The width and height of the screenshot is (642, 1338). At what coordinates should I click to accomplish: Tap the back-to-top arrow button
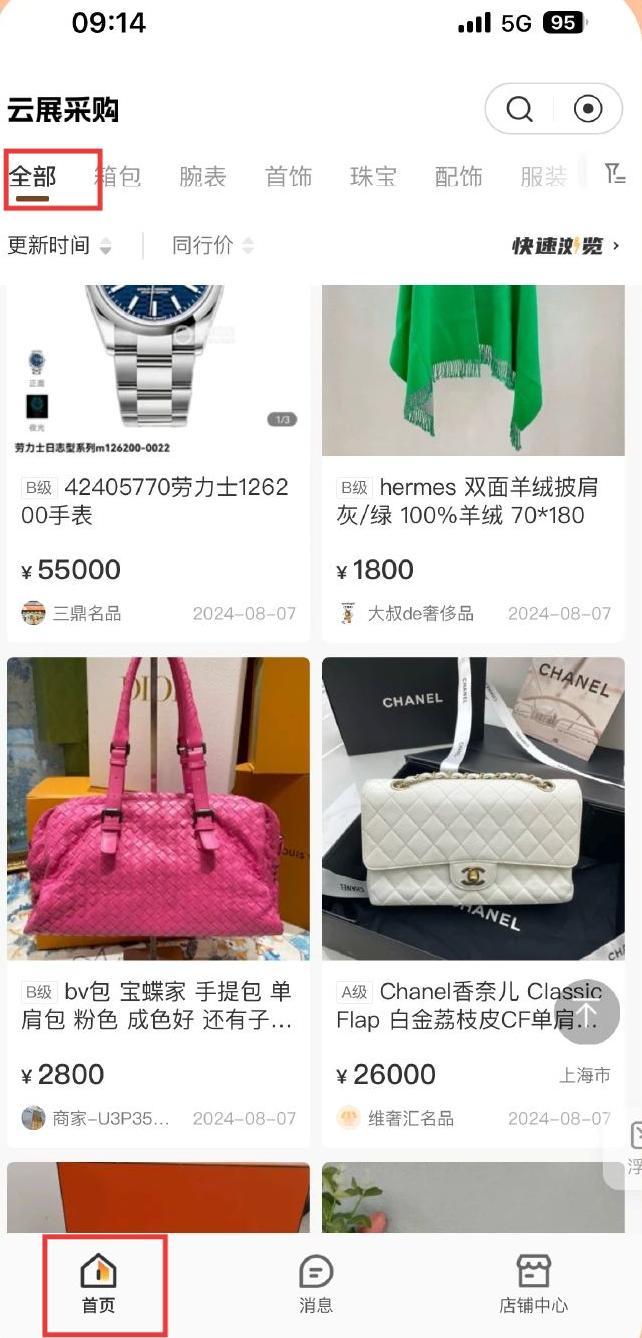coord(587,1012)
